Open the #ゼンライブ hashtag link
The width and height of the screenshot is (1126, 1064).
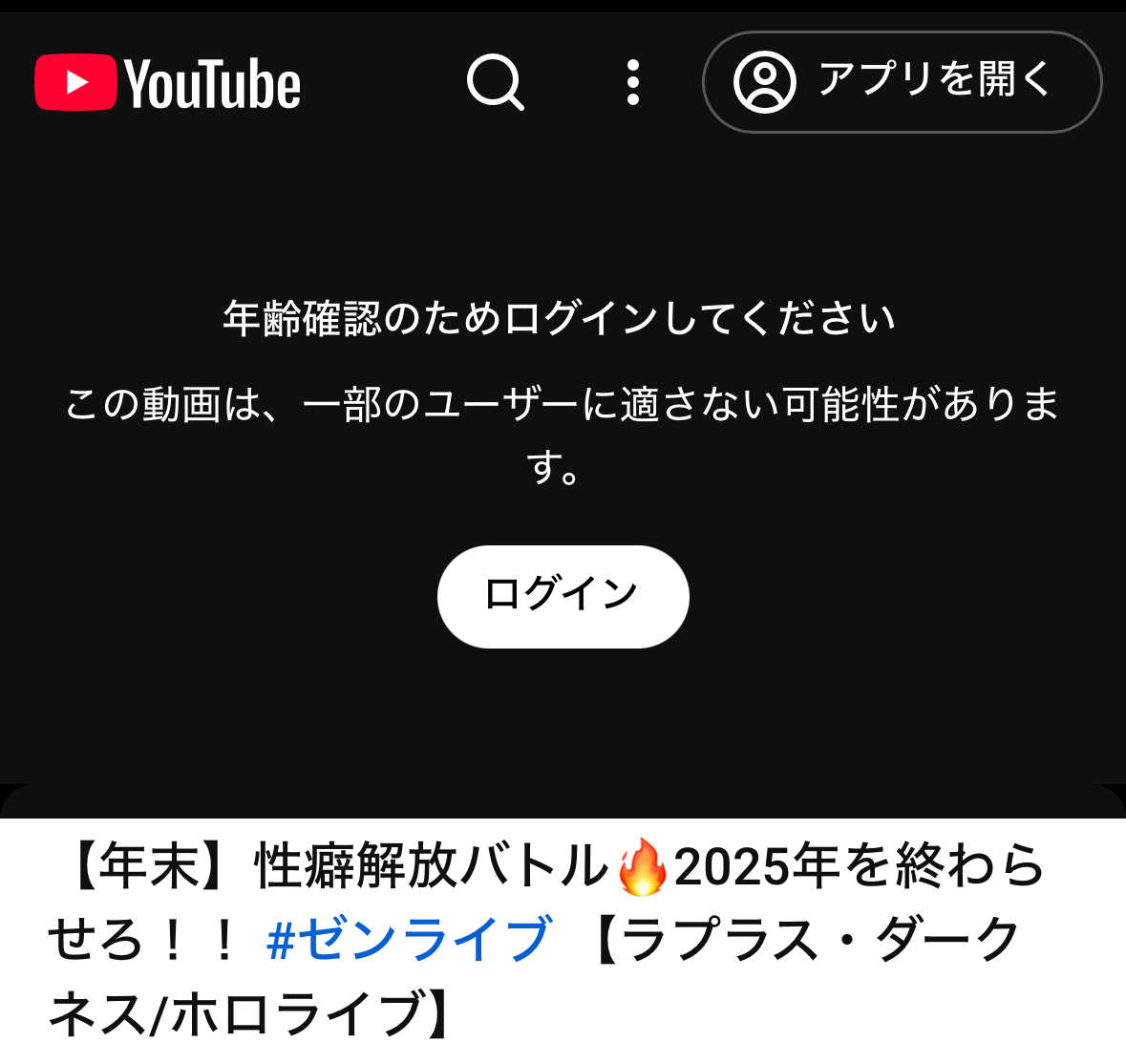tap(409, 939)
